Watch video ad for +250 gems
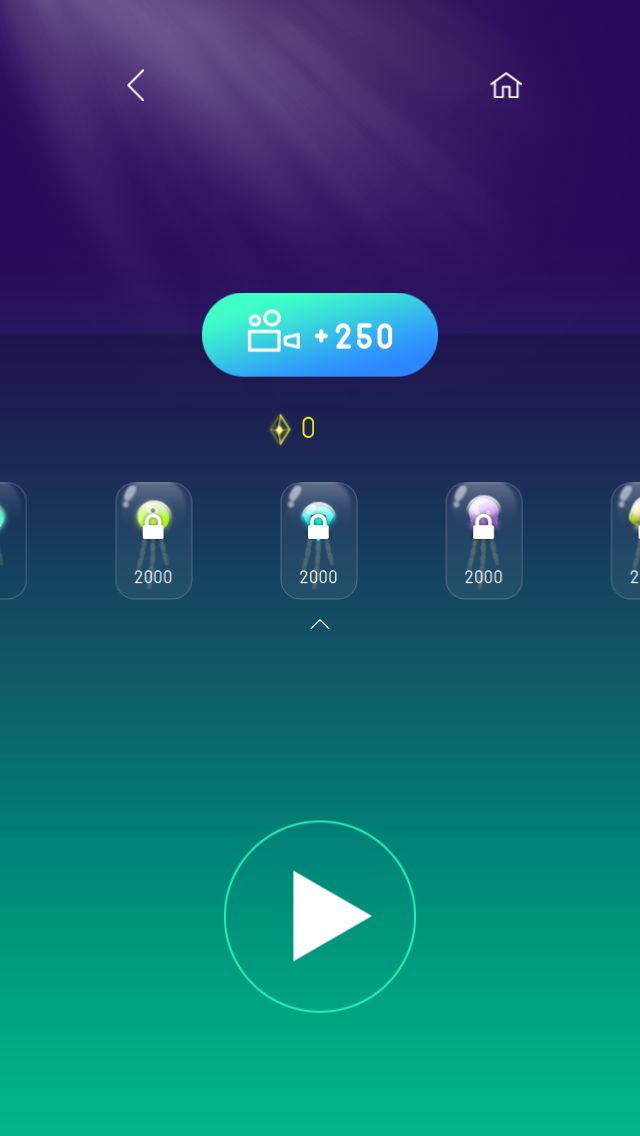The height and width of the screenshot is (1136, 640). pyautogui.click(x=320, y=335)
